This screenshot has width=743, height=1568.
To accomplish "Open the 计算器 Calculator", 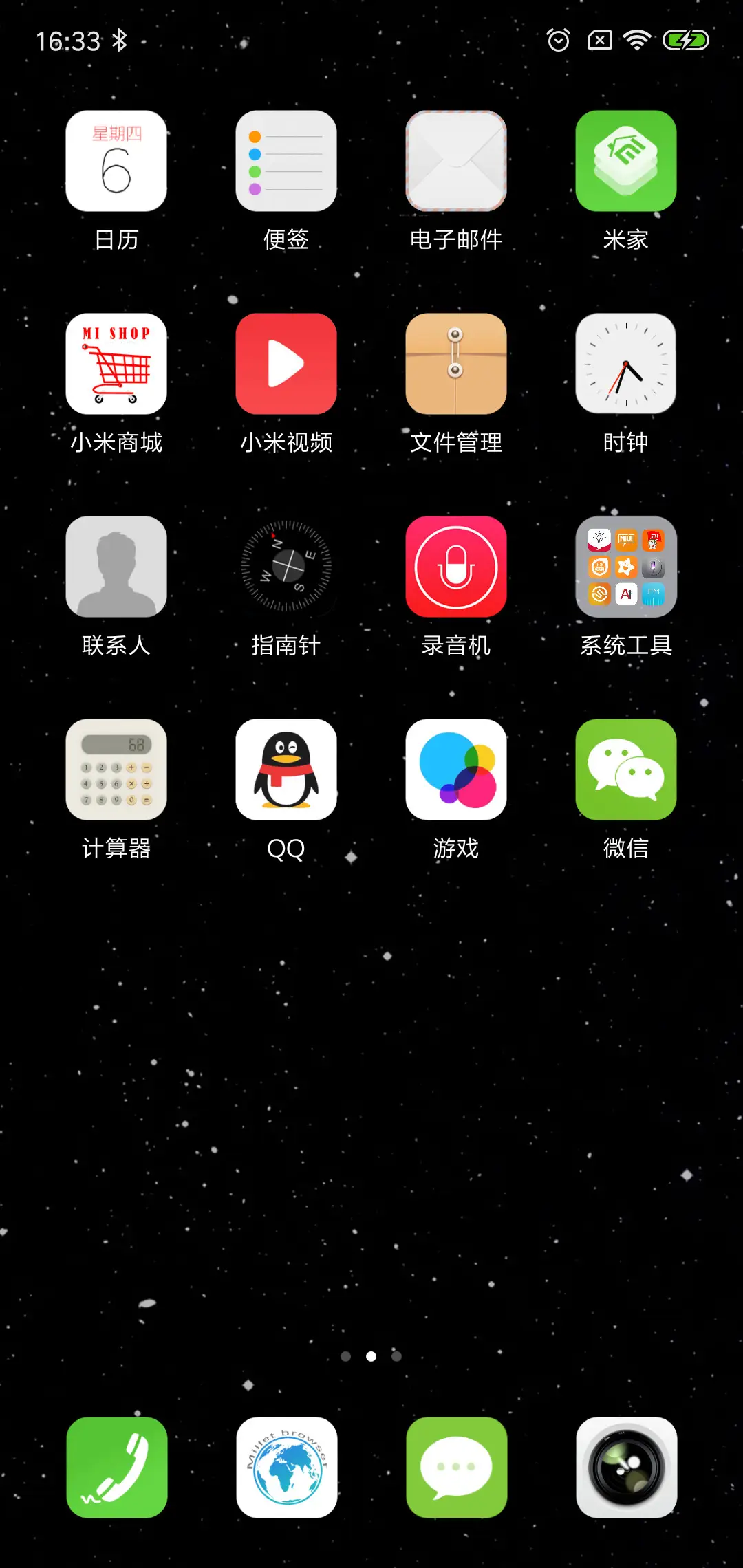I will pos(116,770).
